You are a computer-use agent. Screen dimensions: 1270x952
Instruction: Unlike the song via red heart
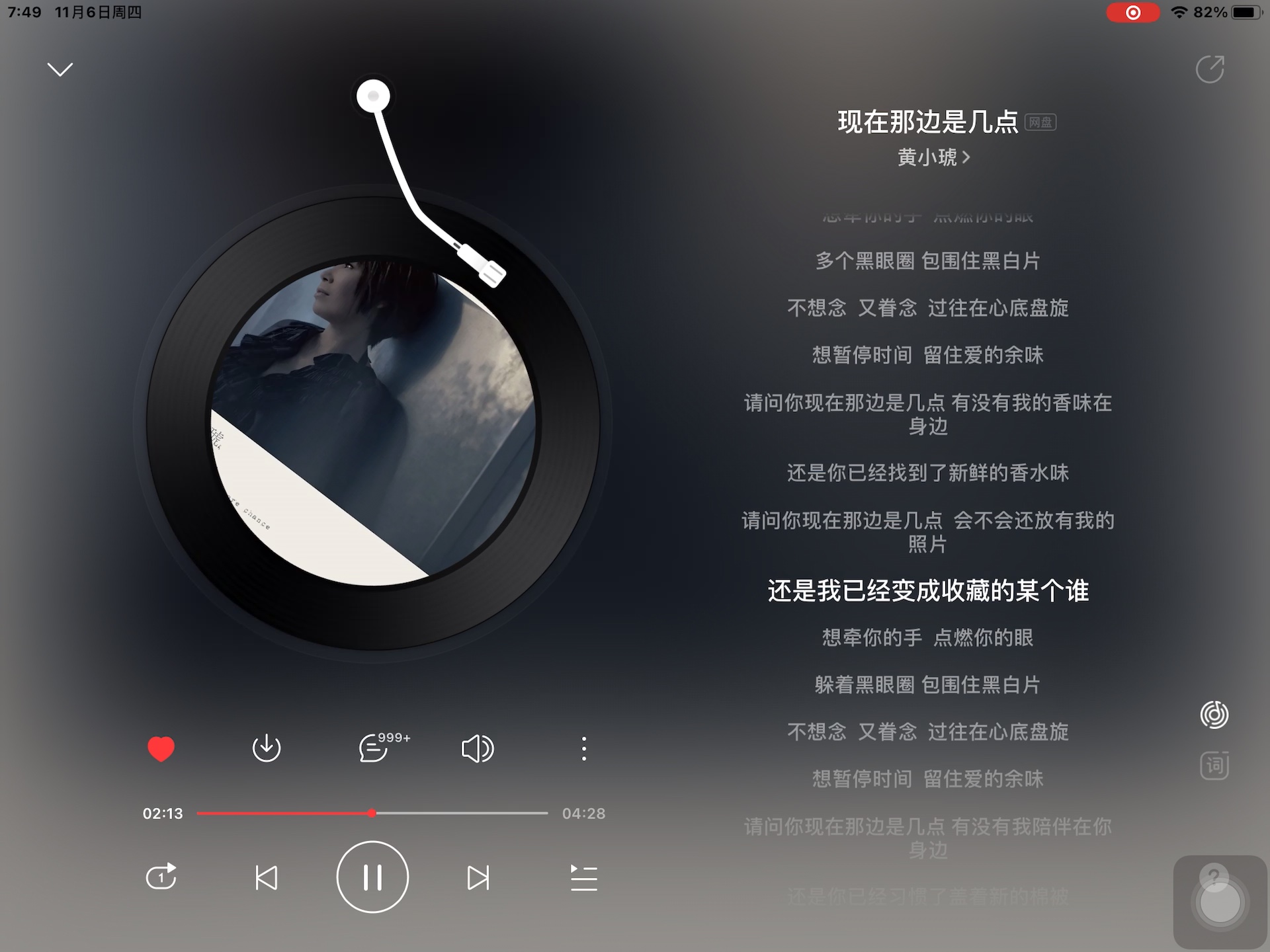(x=161, y=748)
